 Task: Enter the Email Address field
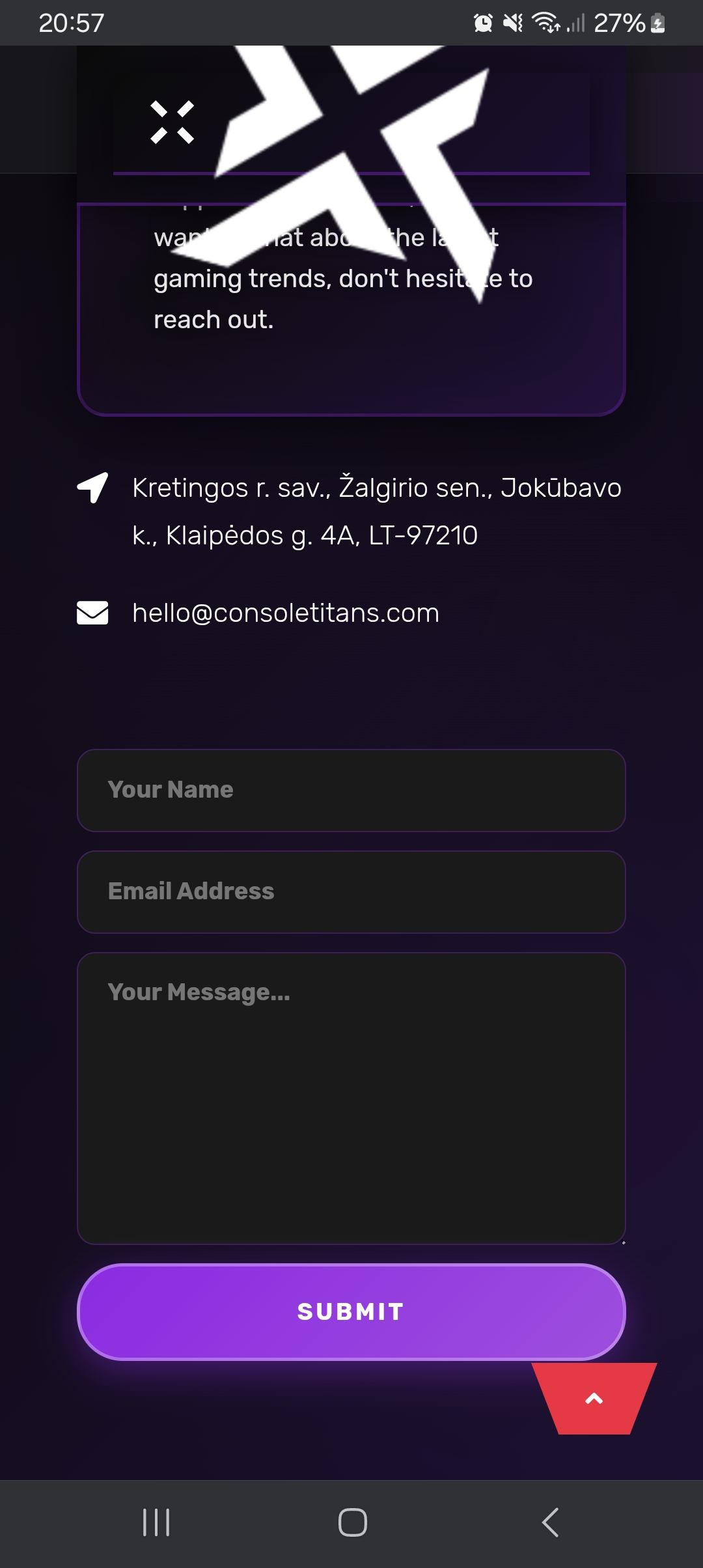[351, 892]
